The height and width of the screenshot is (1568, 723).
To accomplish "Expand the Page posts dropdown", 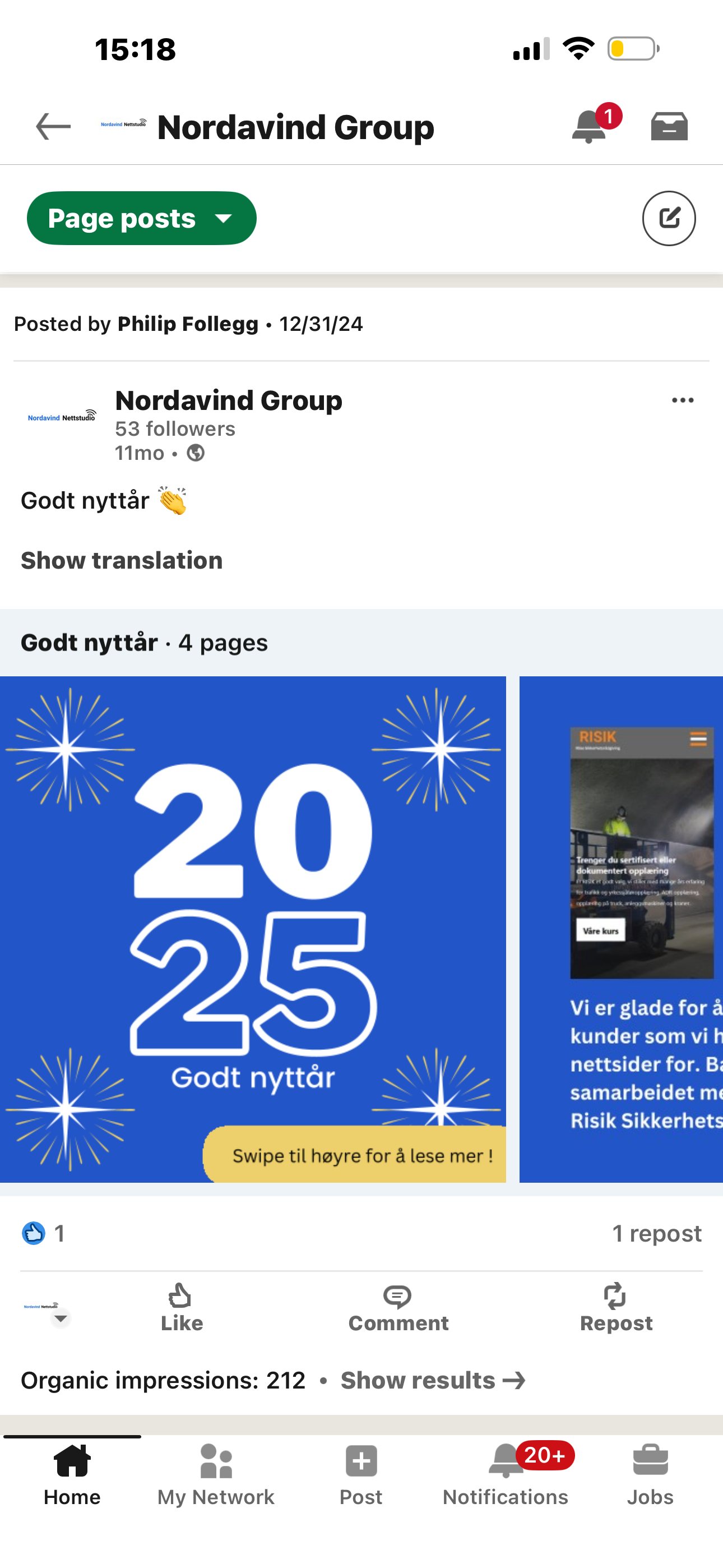I will [x=141, y=219].
